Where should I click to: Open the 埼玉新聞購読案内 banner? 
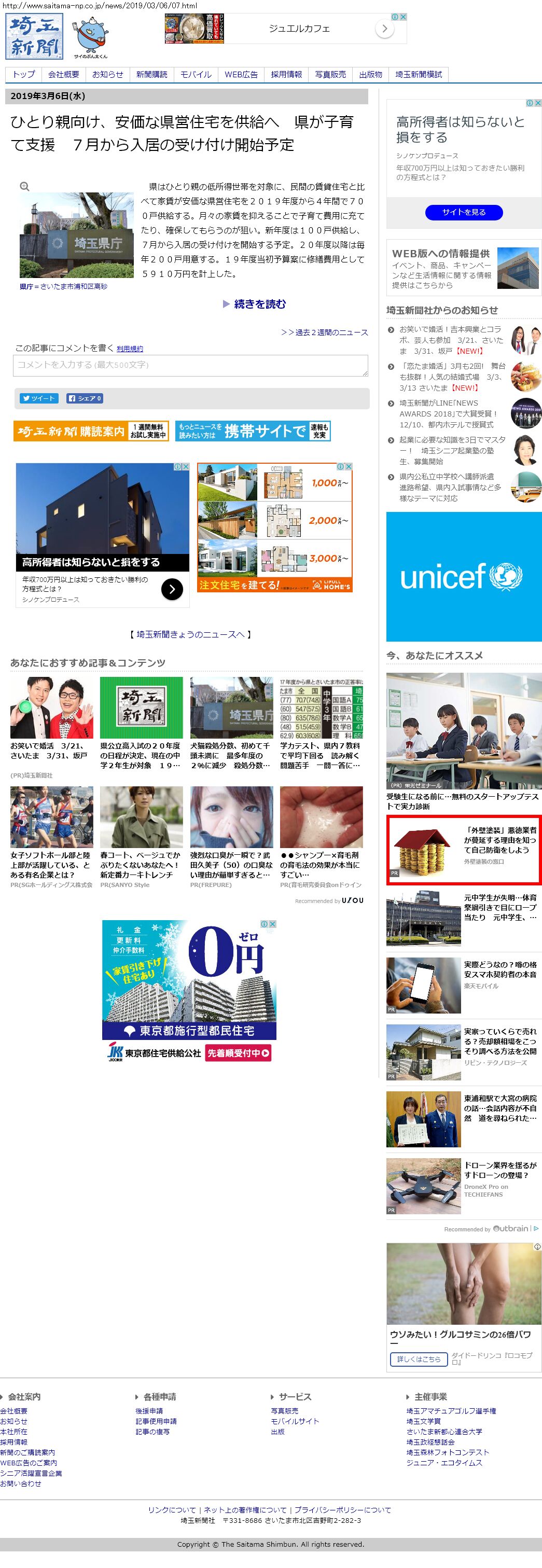91,431
